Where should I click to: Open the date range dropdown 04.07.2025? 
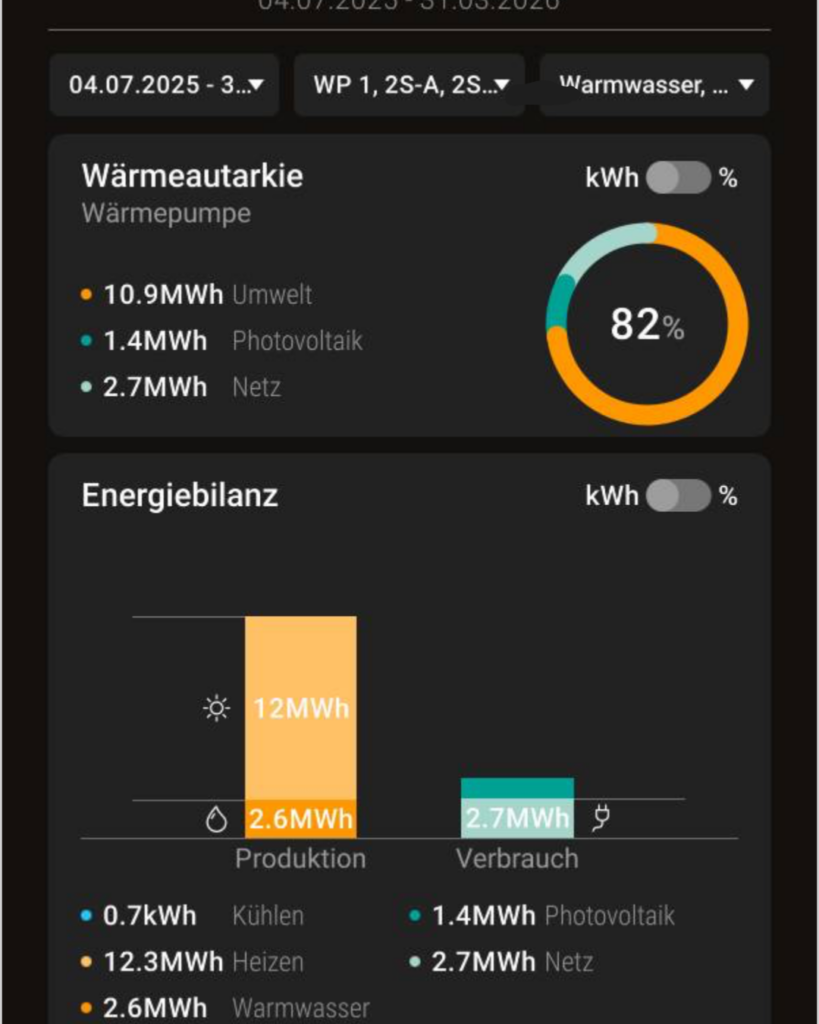[x=165, y=85]
